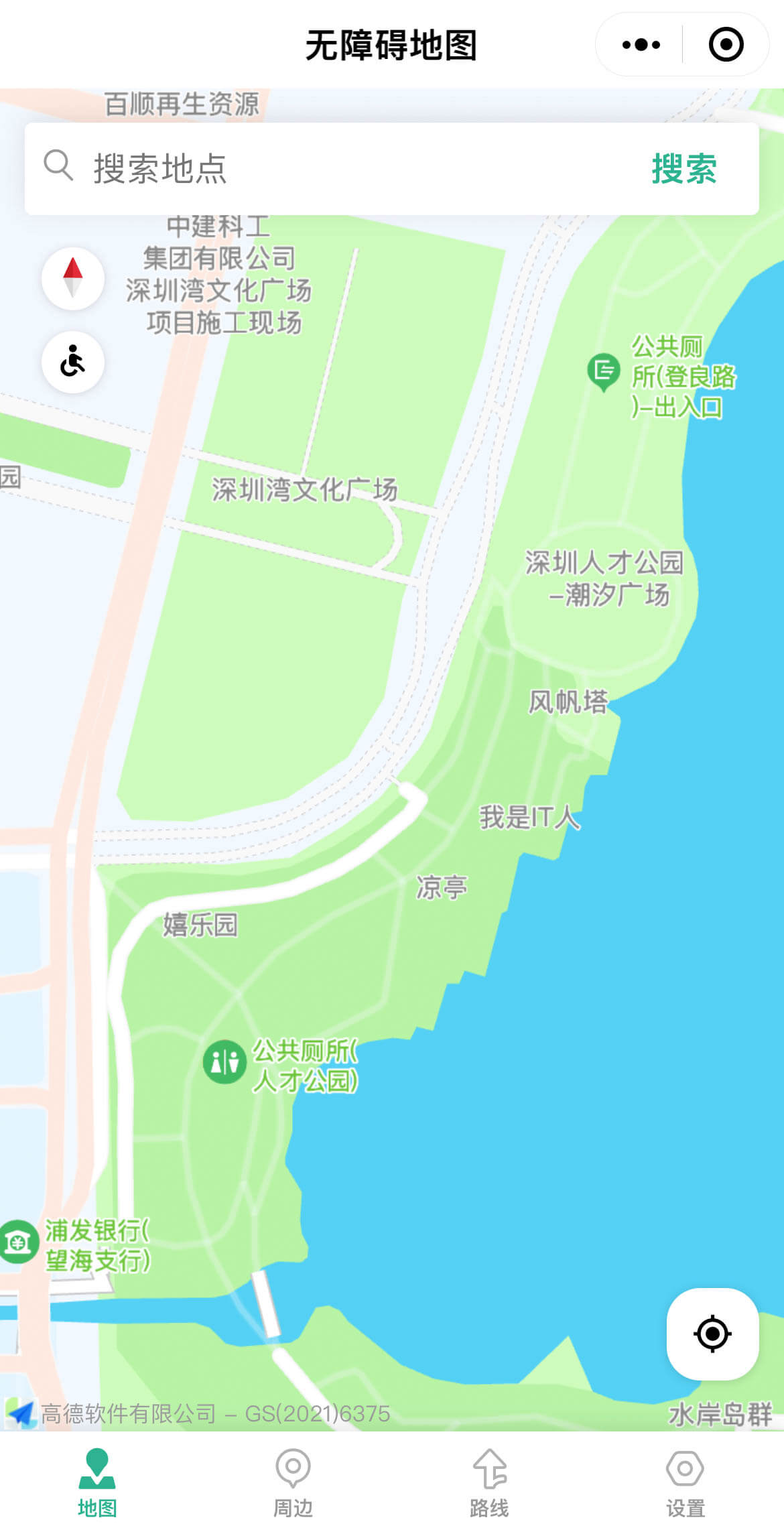784x1534 pixels.
Task: Open the 设置 tab
Action: pos(685,1482)
